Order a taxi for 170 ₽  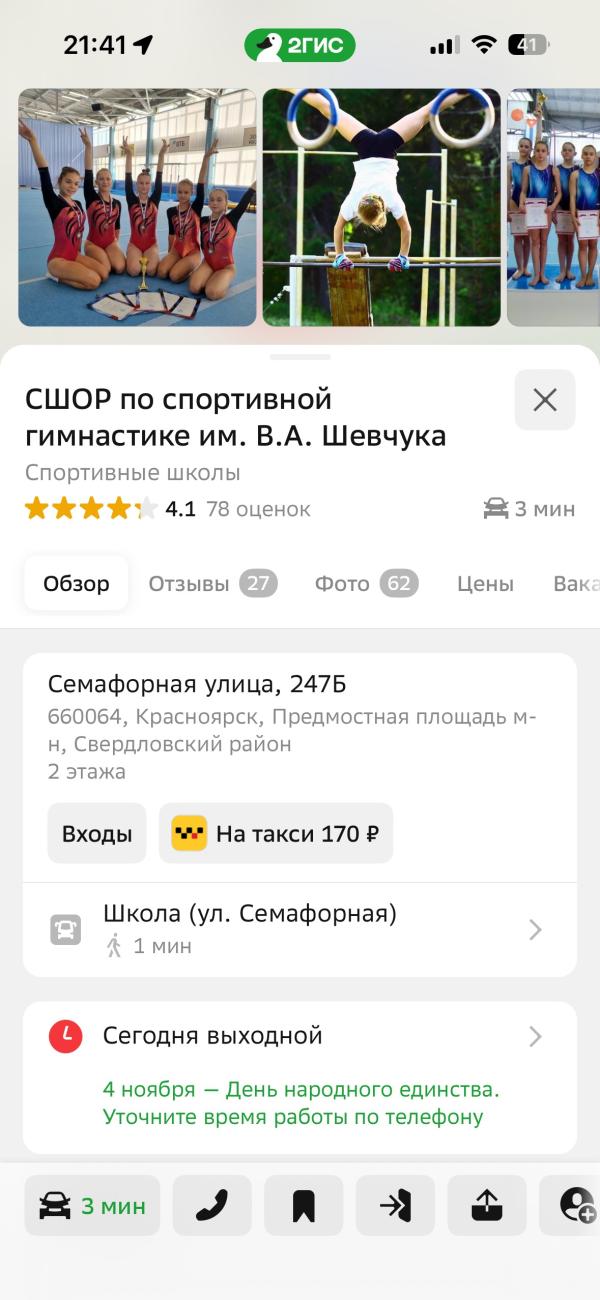pyautogui.click(x=276, y=833)
